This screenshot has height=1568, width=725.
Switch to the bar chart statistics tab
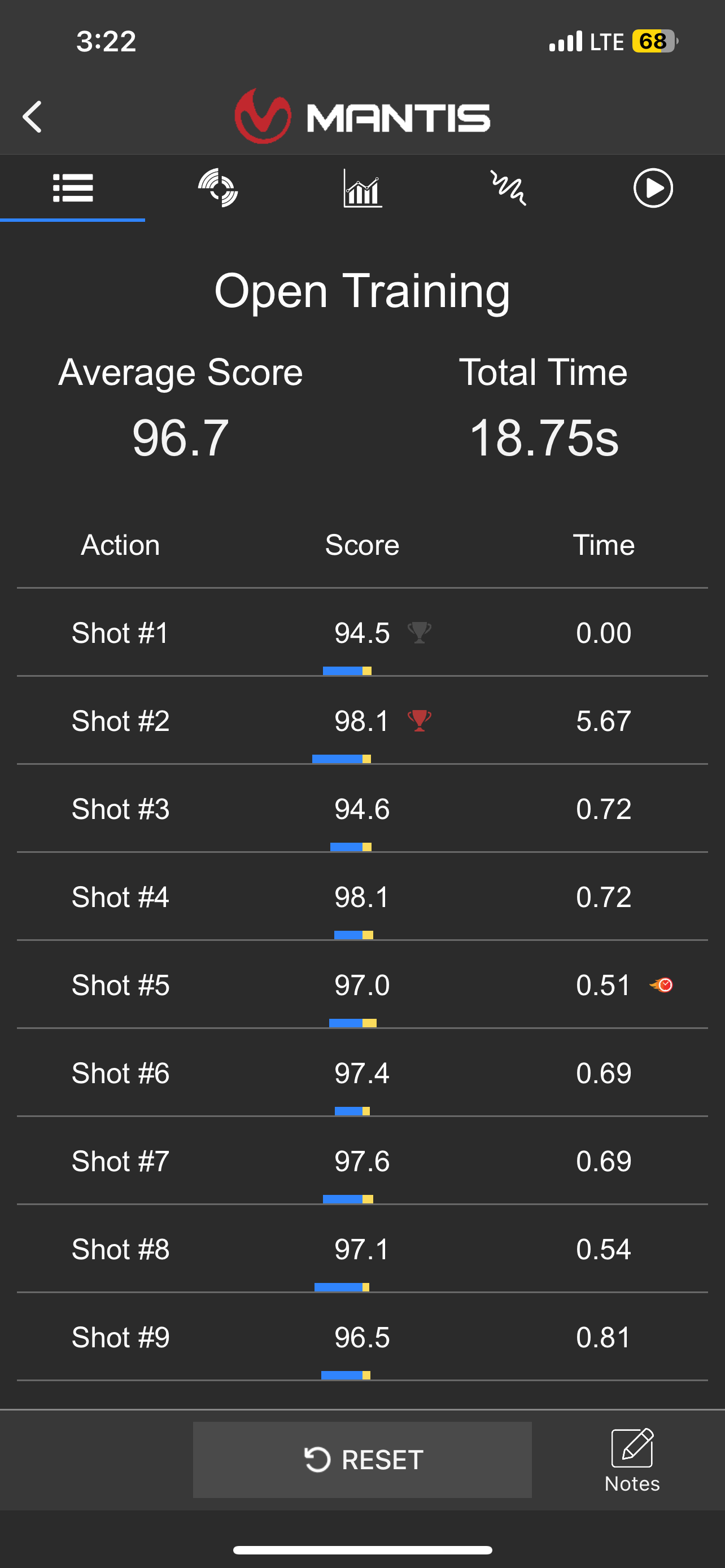tap(362, 188)
